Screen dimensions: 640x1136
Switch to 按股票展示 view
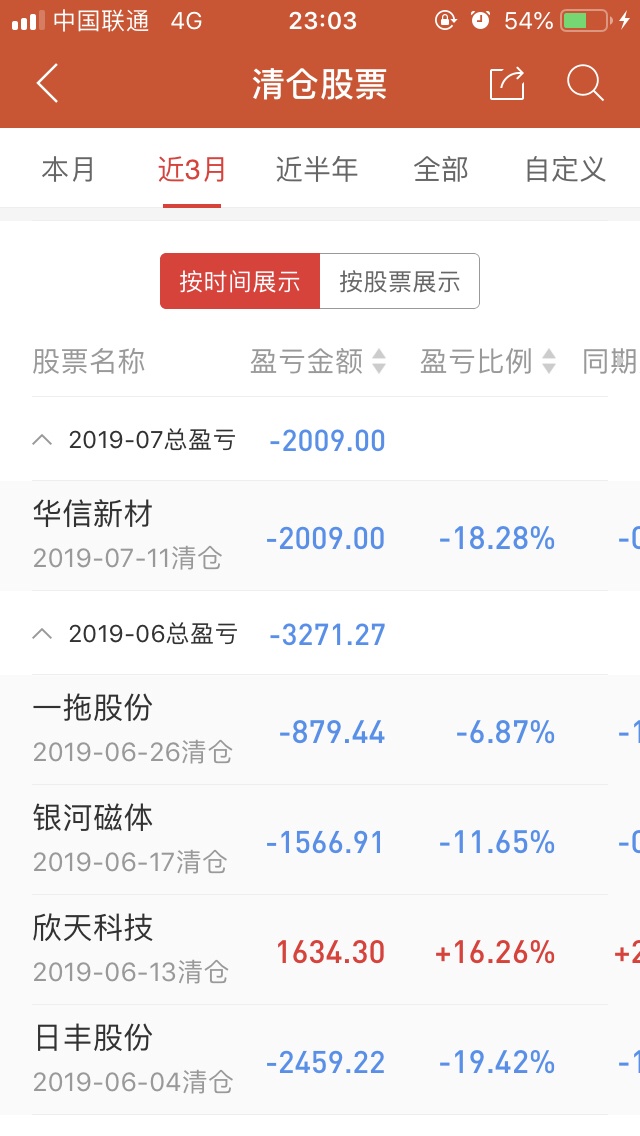coord(399,281)
